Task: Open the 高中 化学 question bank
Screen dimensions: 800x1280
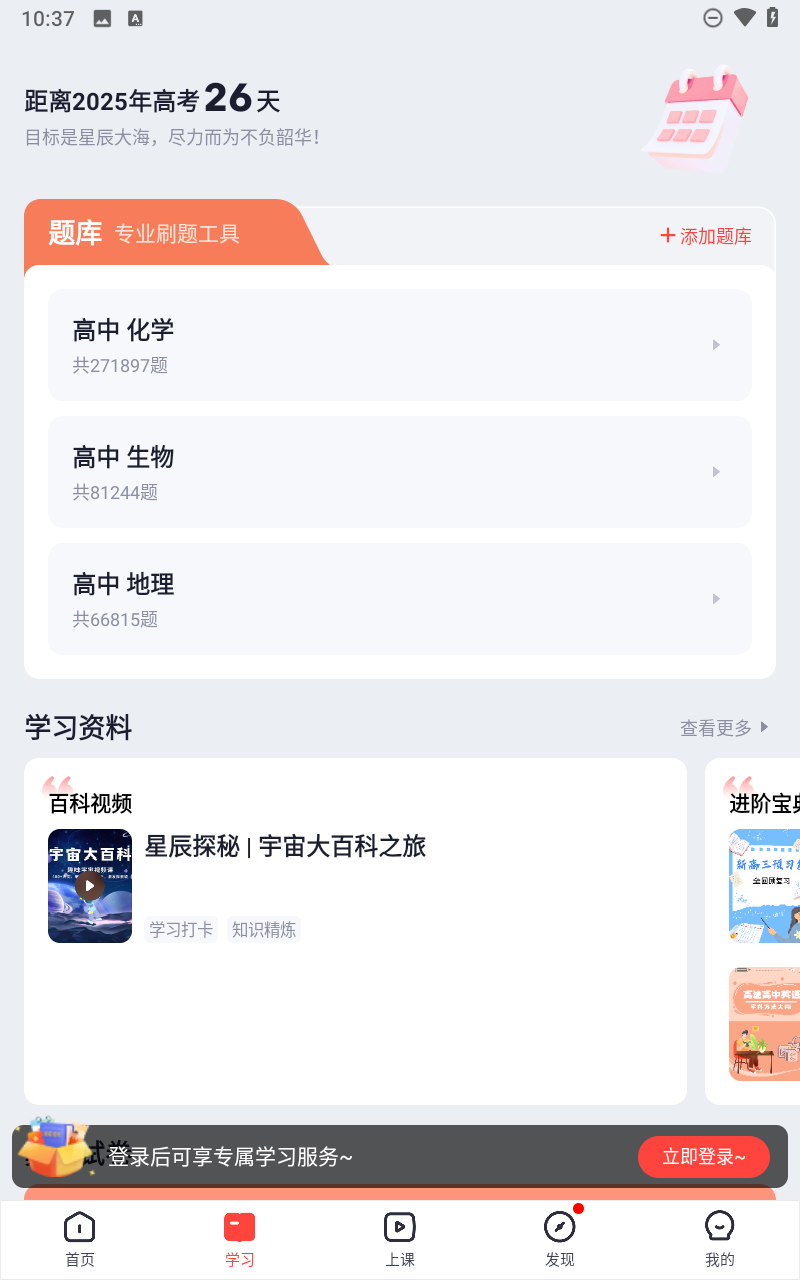Action: click(400, 345)
